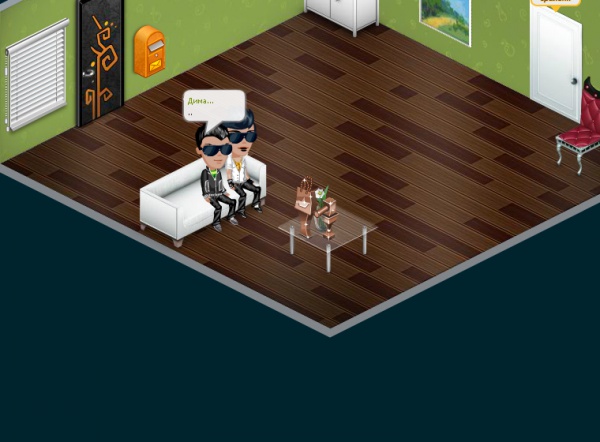Open the white door with label
The image size is (600, 442).
(555, 62)
